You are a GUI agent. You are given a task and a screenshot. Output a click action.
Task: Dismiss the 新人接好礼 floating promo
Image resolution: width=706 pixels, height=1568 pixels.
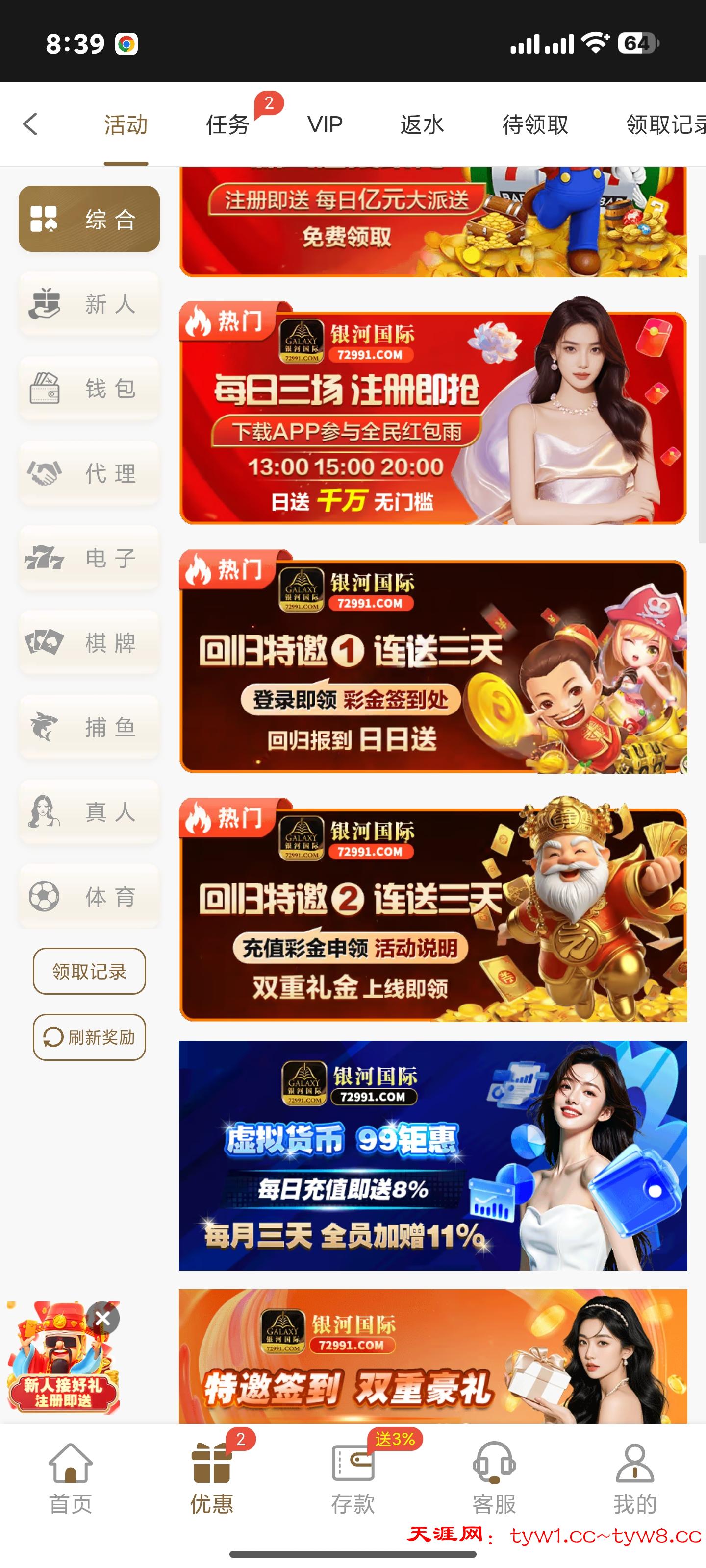[x=103, y=1319]
